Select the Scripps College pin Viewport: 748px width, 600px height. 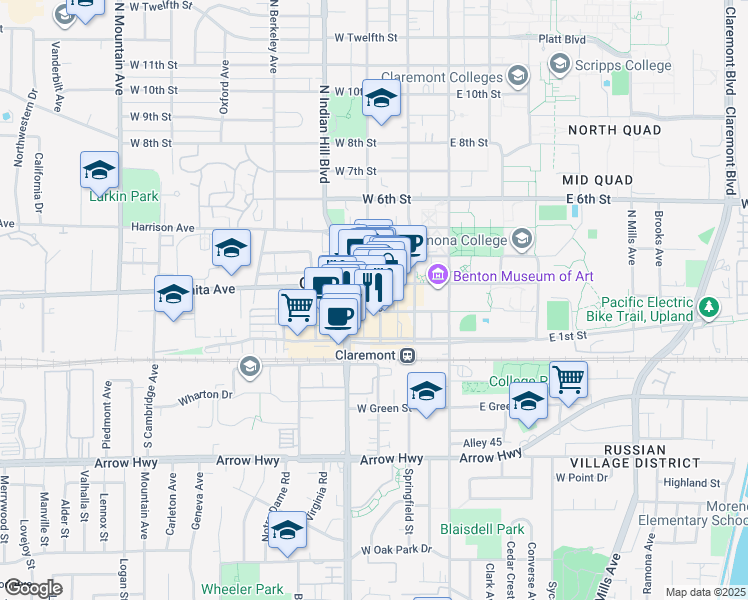point(560,64)
